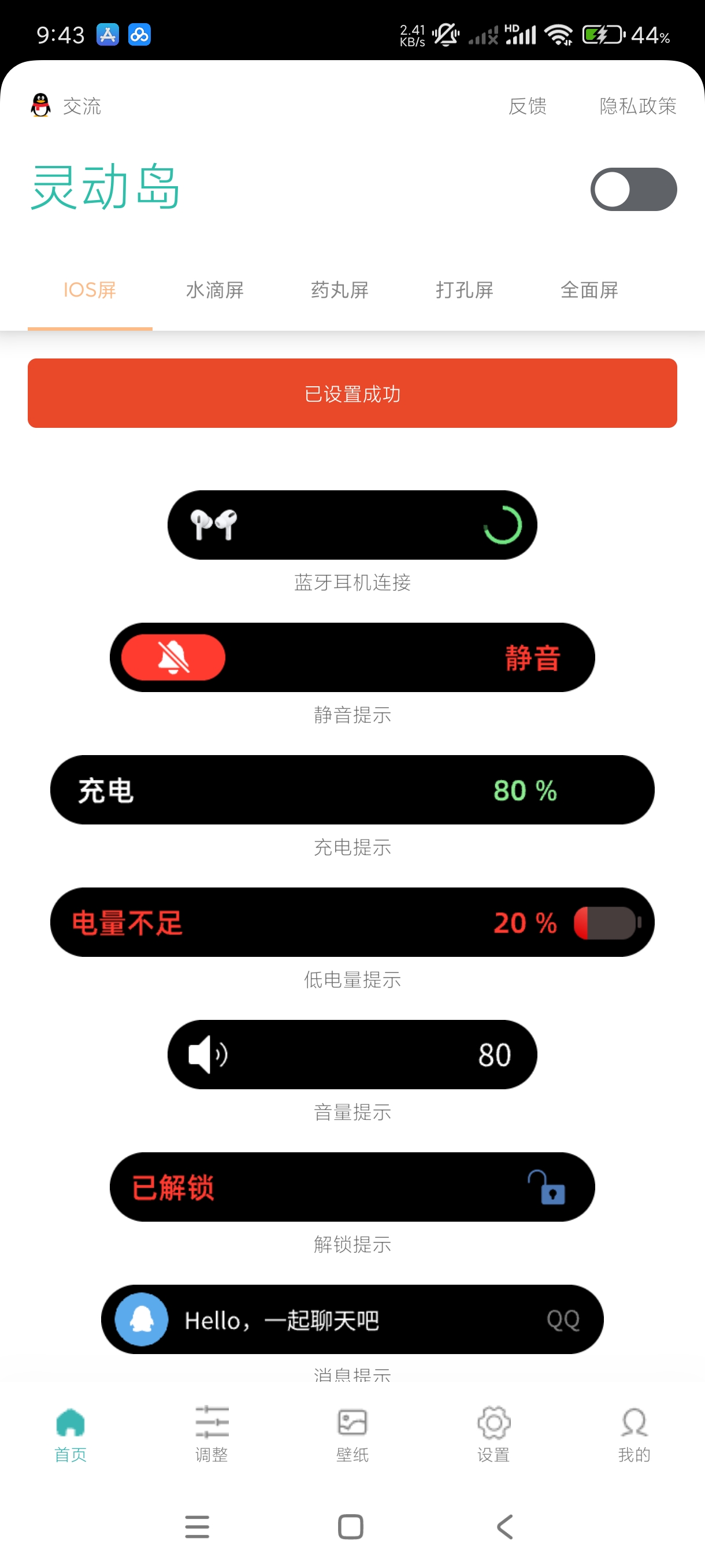Tap the system back button
The height and width of the screenshot is (1568, 705).
point(505,1526)
